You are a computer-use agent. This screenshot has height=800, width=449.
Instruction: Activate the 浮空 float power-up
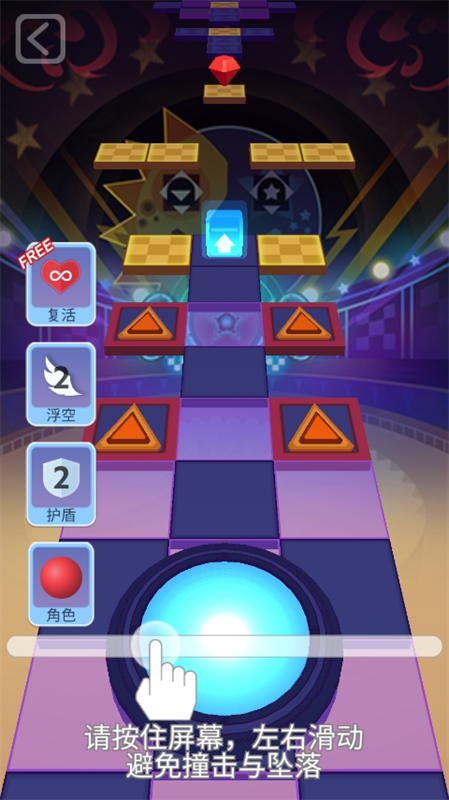tap(61, 384)
